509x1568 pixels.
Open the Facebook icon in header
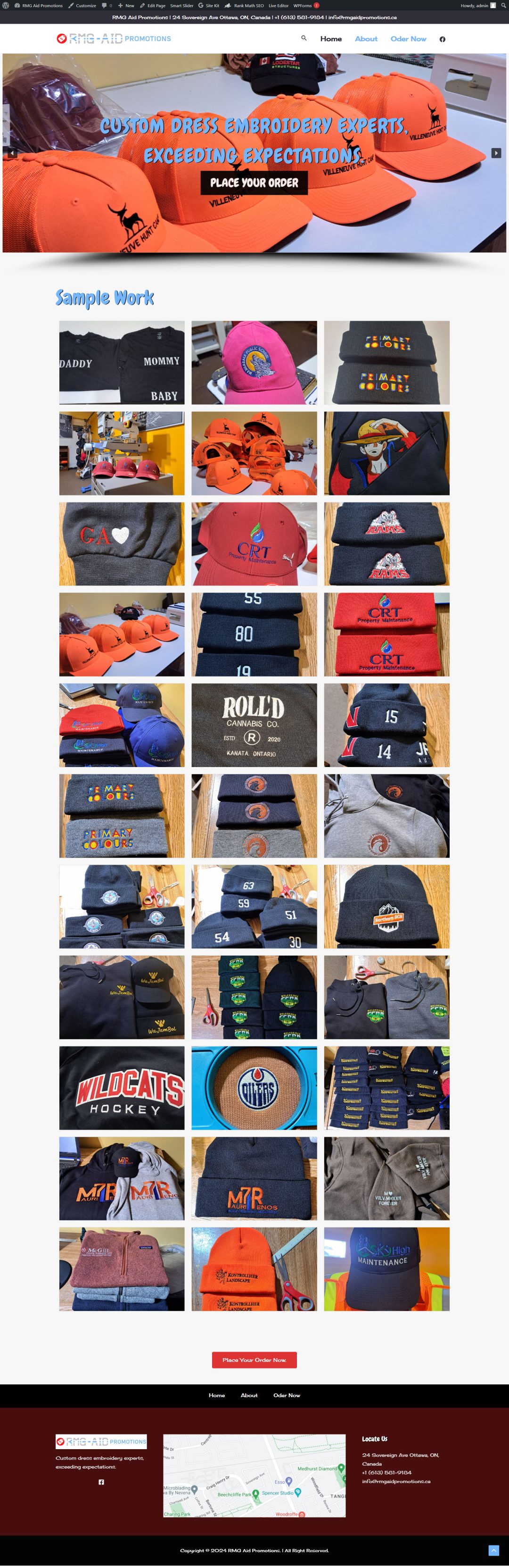coord(442,39)
